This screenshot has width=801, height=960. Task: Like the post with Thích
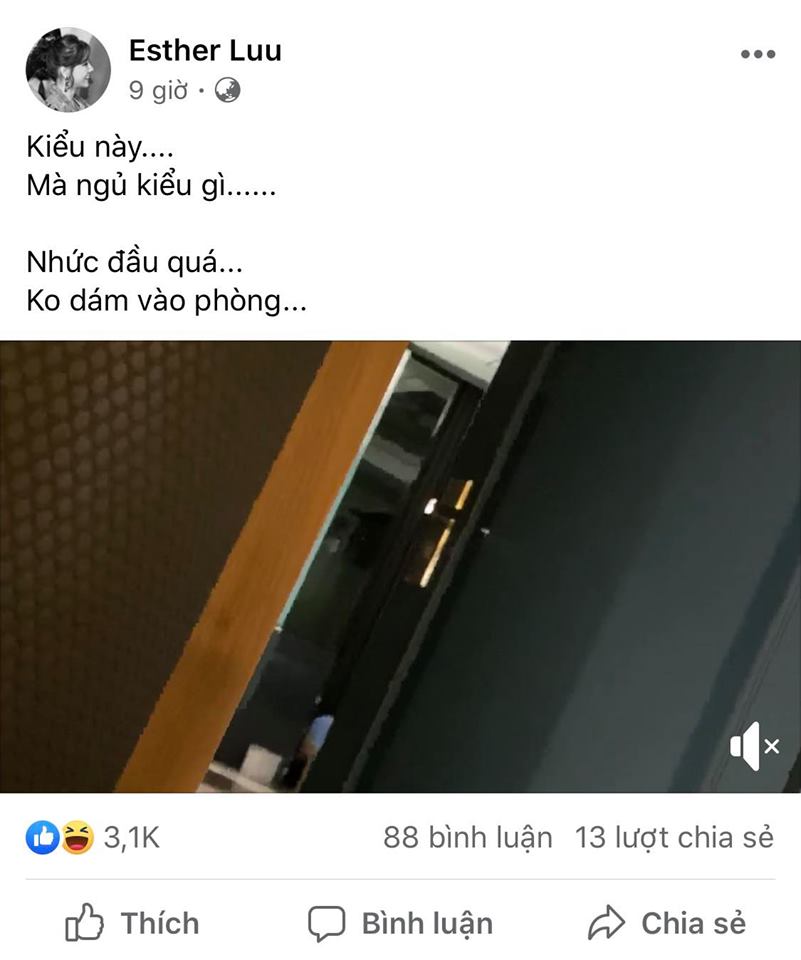[132, 923]
